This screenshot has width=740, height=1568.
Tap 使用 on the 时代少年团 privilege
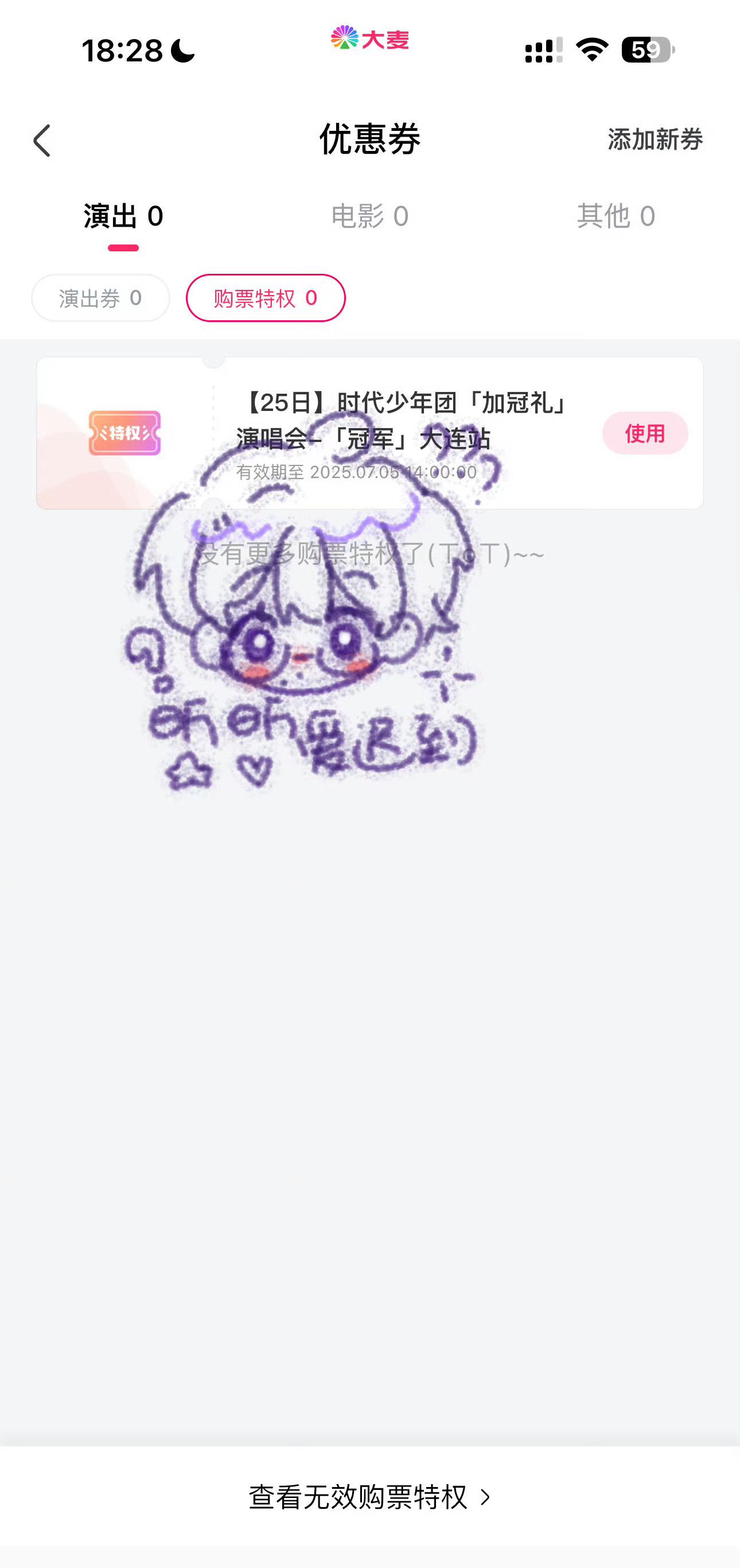pyautogui.click(x=644, y=433)
